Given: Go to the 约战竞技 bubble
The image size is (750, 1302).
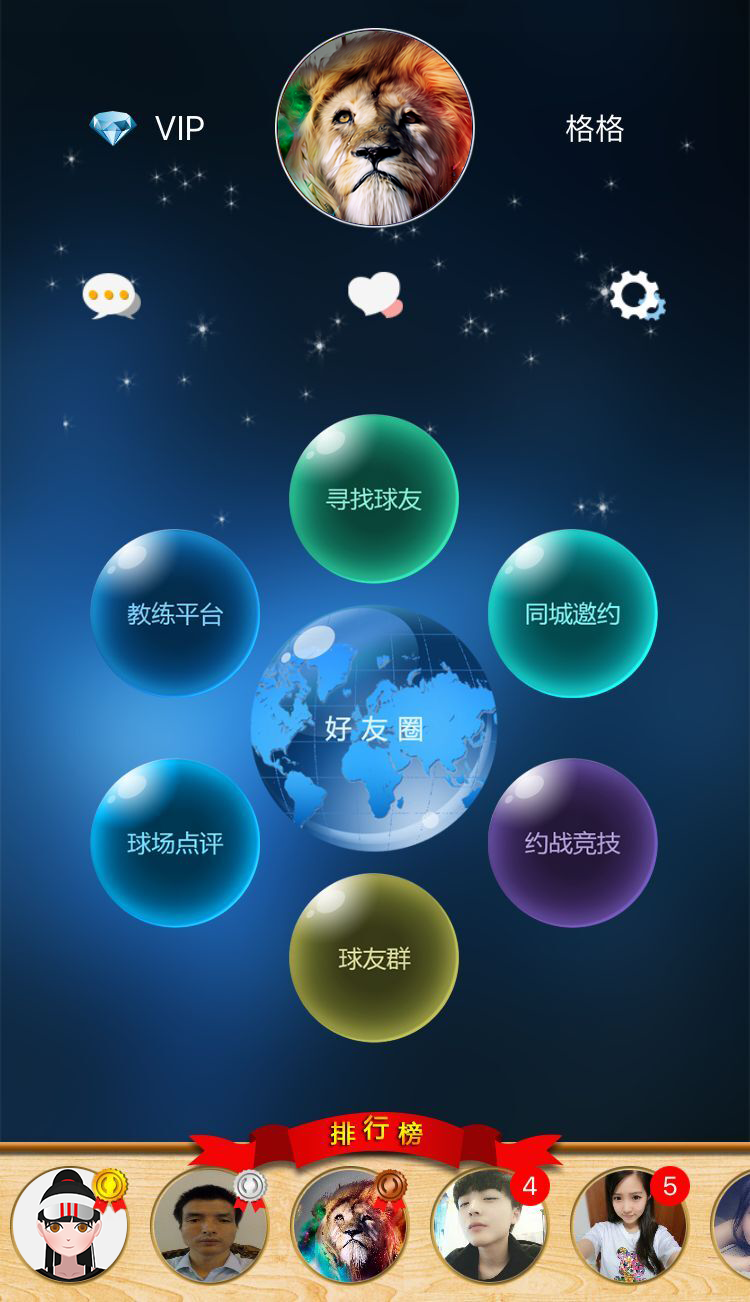Looking at the screenshot, I should pos(572,842).
